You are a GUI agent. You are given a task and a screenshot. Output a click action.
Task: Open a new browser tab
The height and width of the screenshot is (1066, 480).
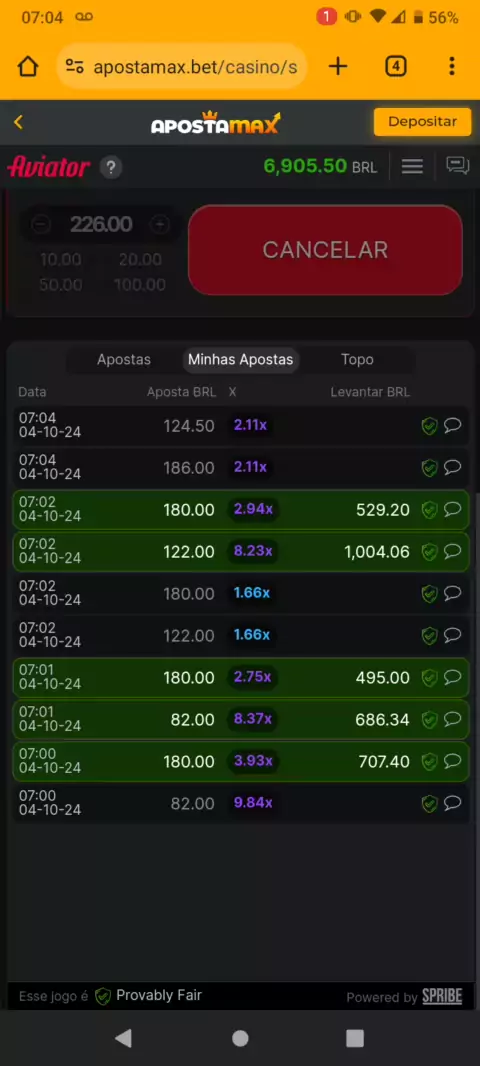pyautogui.click(x=338, y=66)
